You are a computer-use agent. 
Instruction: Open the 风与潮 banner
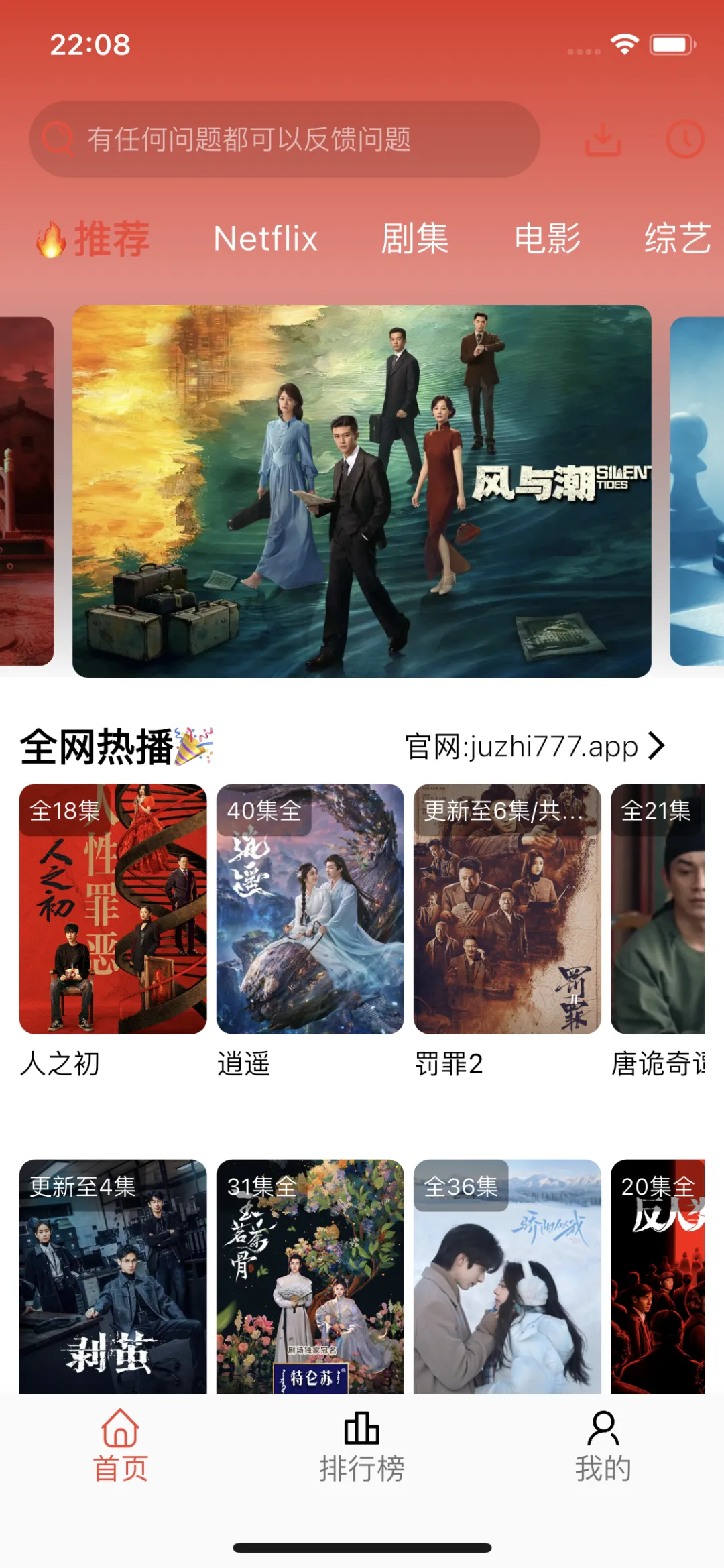[362, 491]
